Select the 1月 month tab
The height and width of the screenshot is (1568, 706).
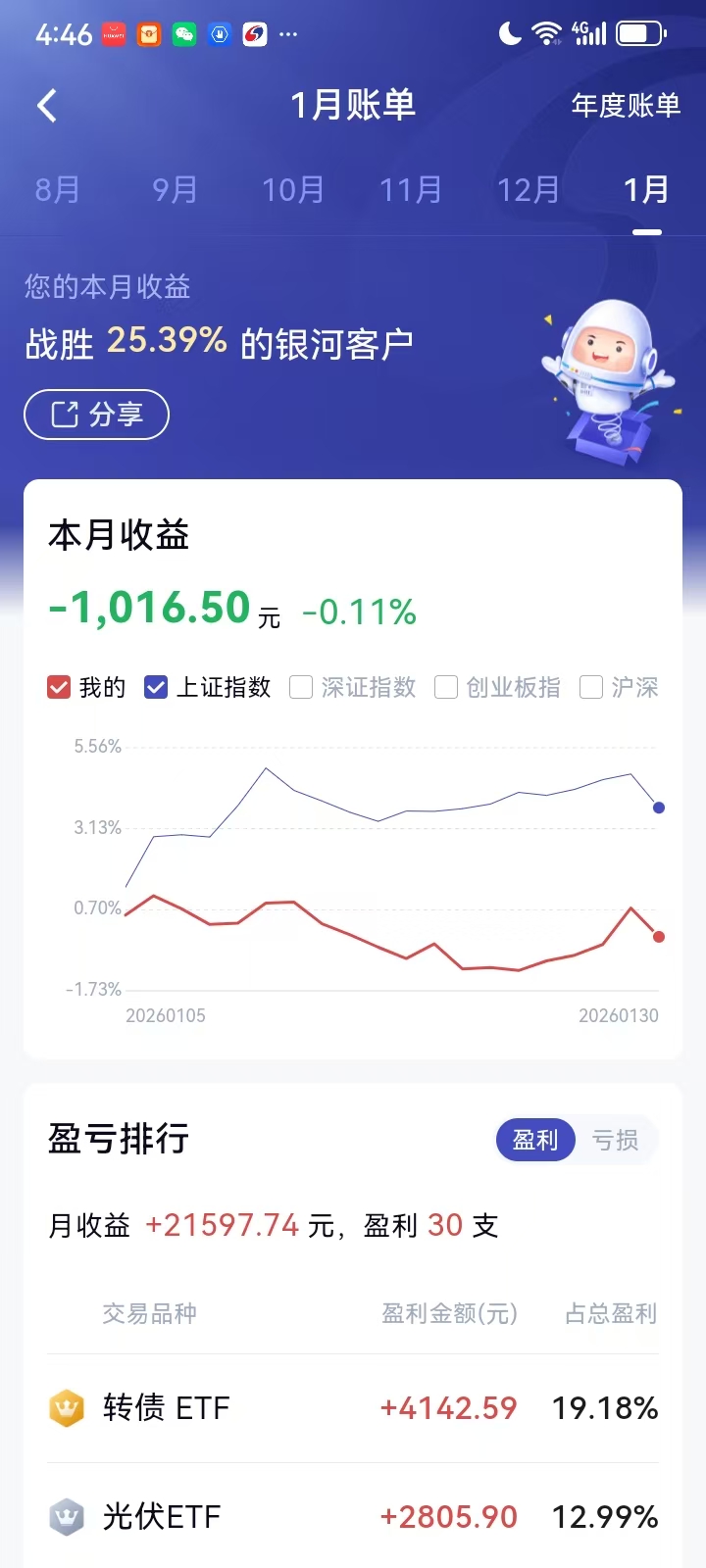pyautogui.click(x=646, y=189)
